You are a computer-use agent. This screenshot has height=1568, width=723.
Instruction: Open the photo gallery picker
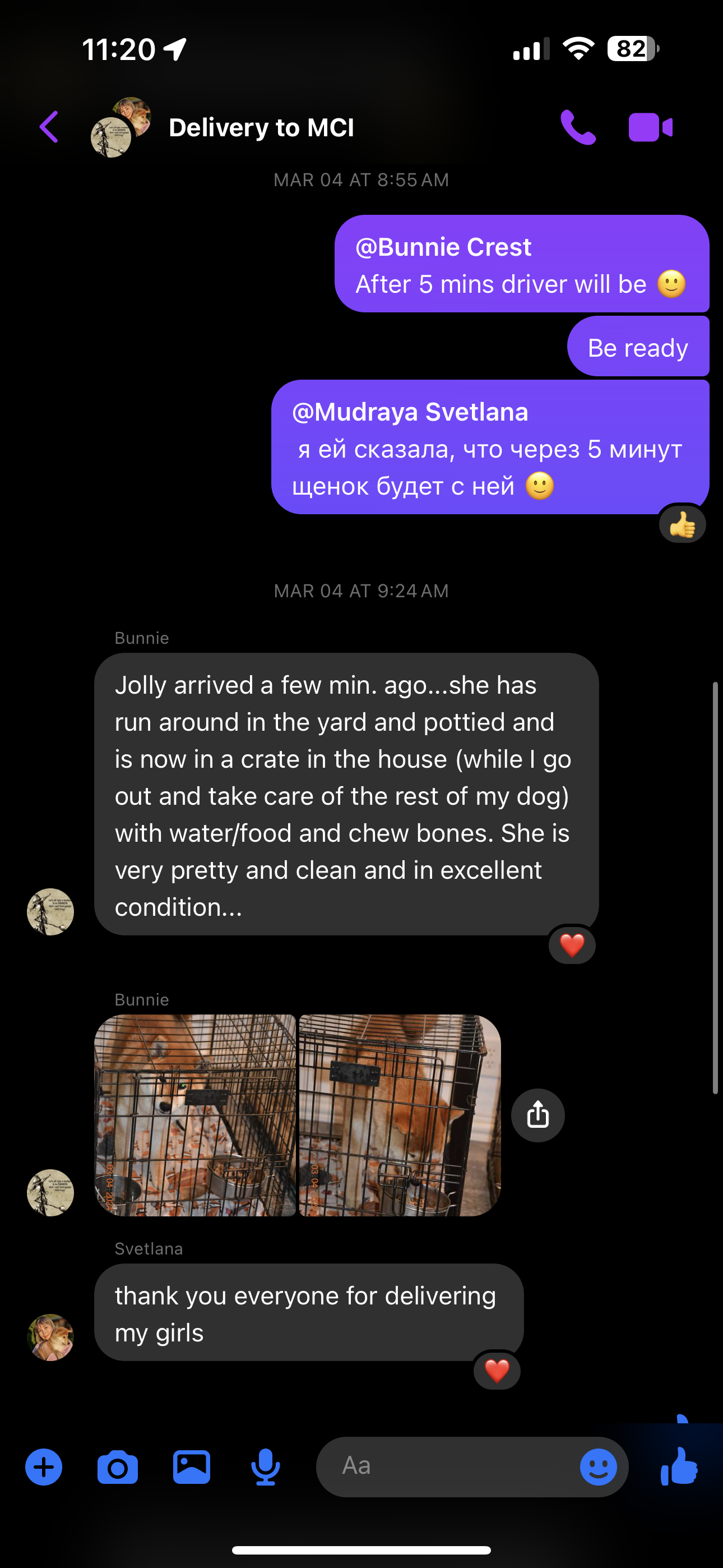click(x=192, y=1467)
